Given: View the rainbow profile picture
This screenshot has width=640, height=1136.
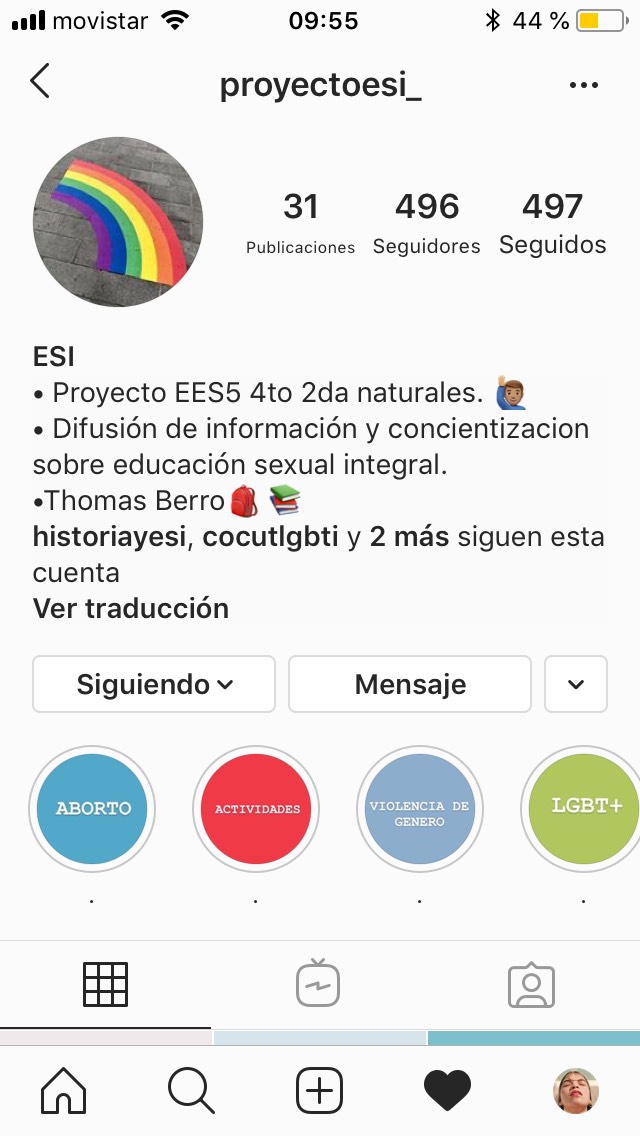Looking at the screenshot, I should pos(118,222).
